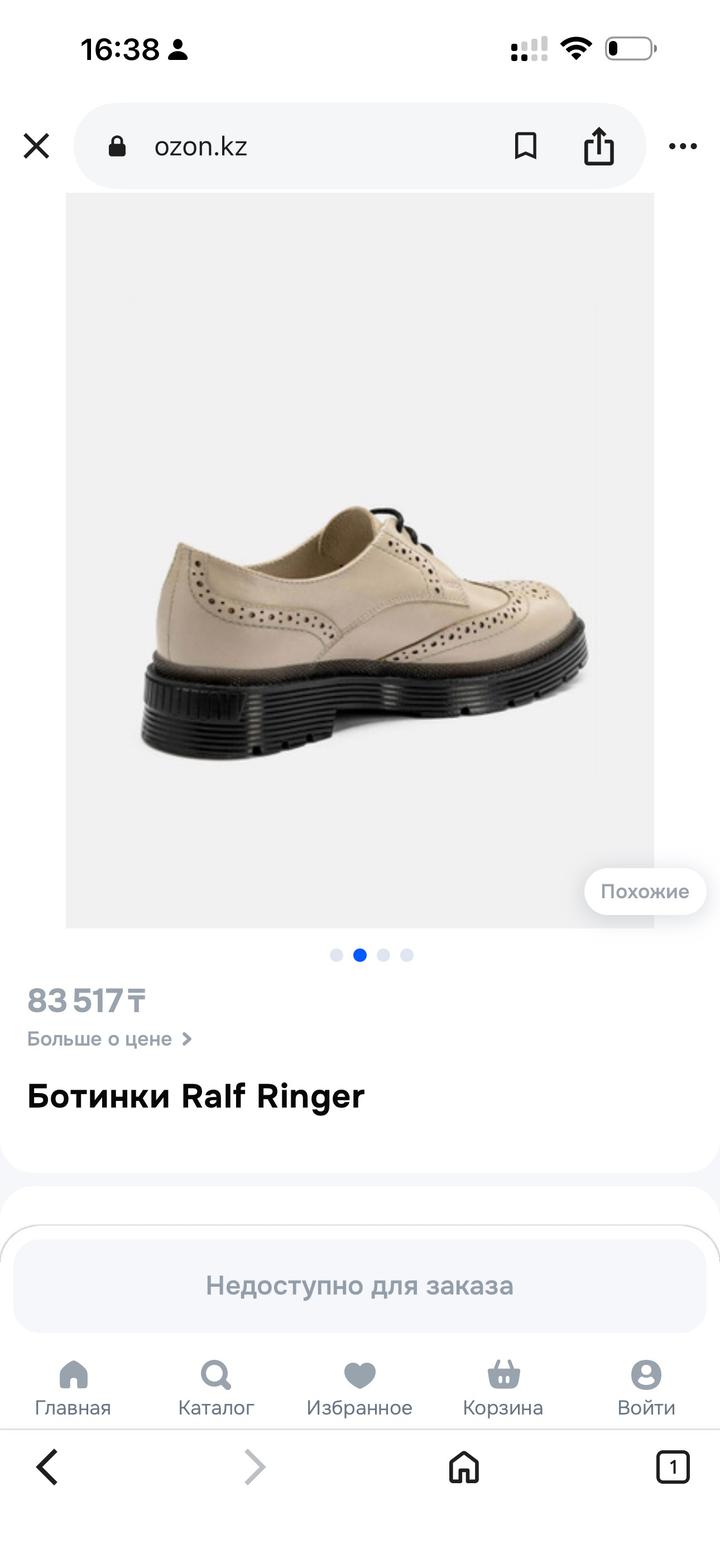This screenshot has width=720, height=1561.
Task: Tap the product title Ботинки Ralf Ringer
Action: coord(195,1096)
